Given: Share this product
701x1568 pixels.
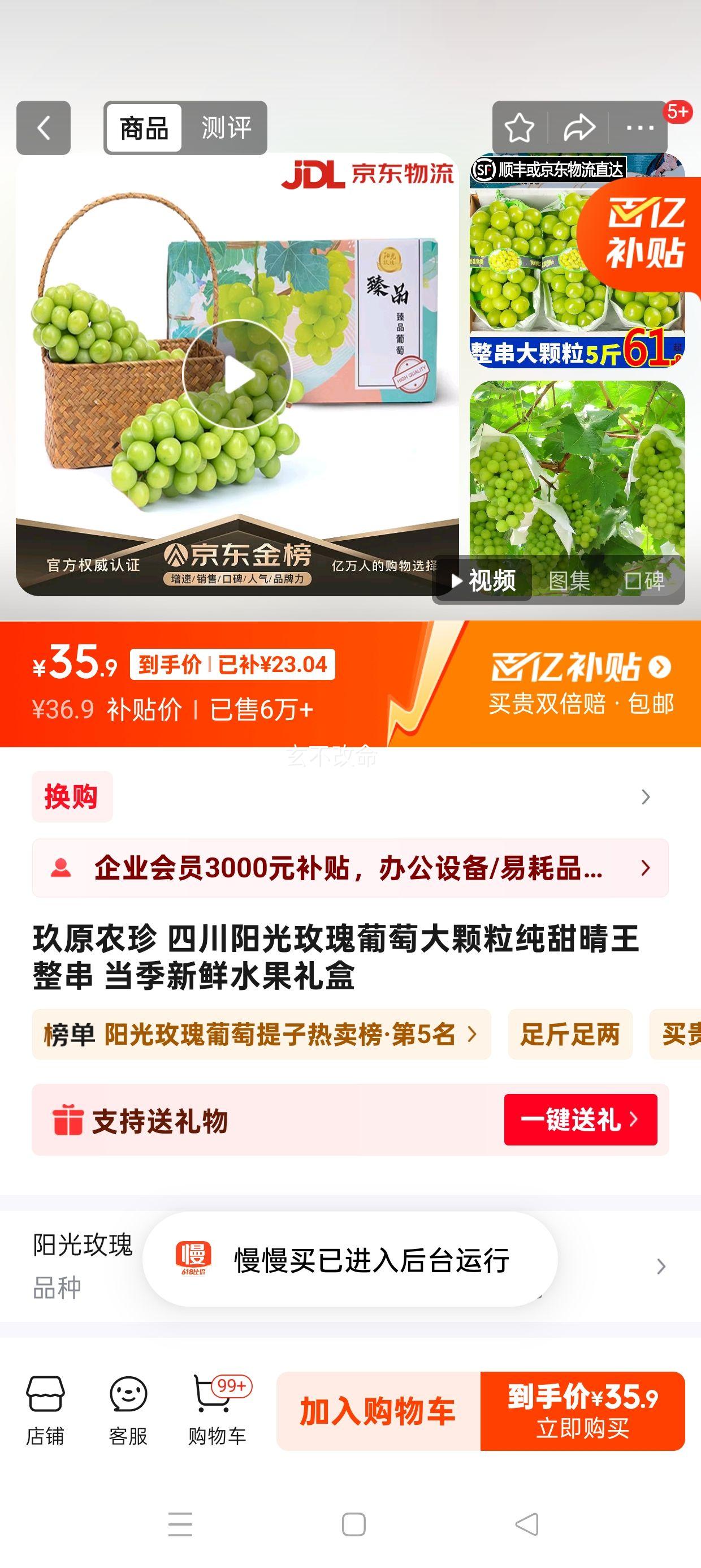Looking at the screenshot, I should 579,128.
